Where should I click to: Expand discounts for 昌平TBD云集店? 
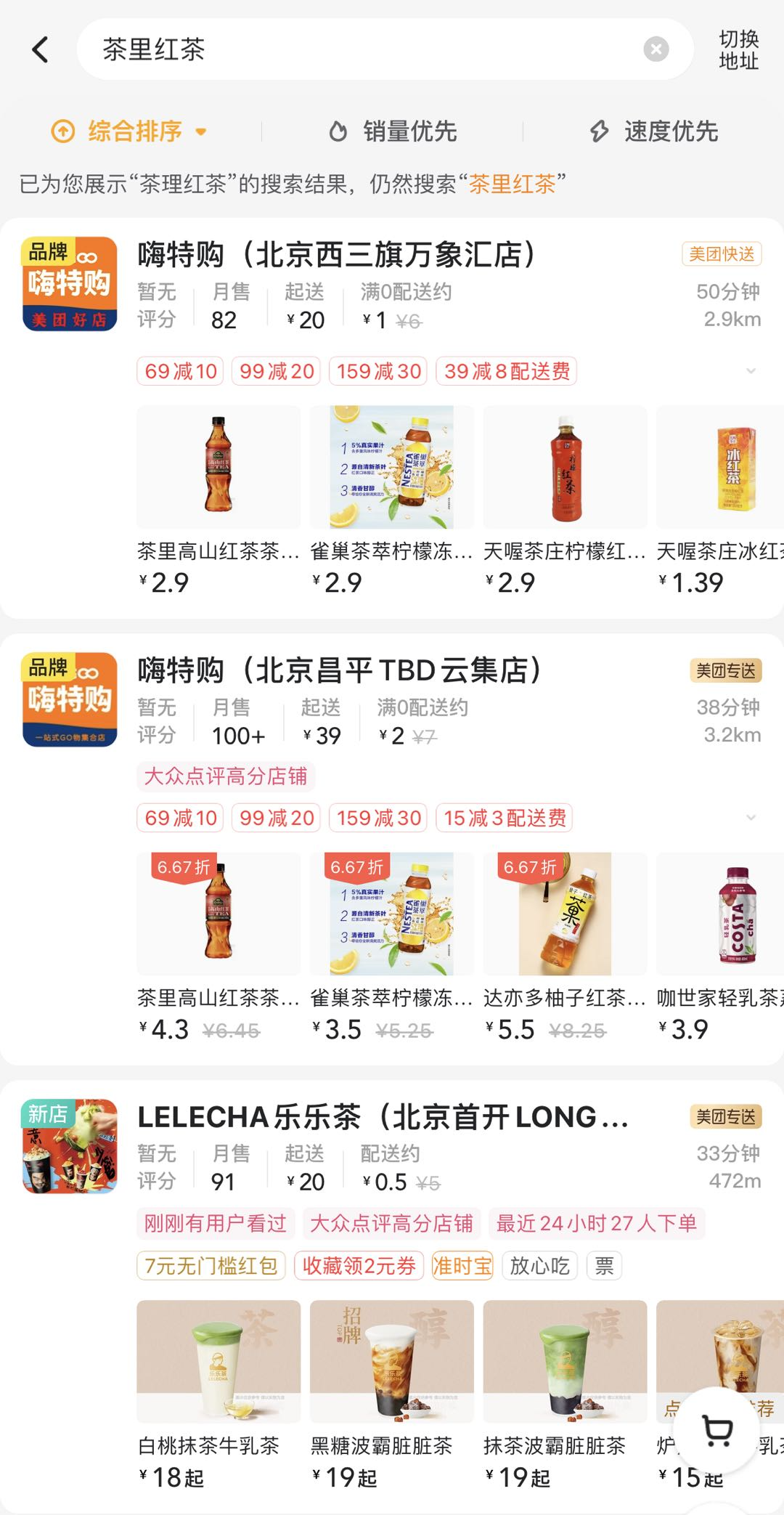point(751,818)
